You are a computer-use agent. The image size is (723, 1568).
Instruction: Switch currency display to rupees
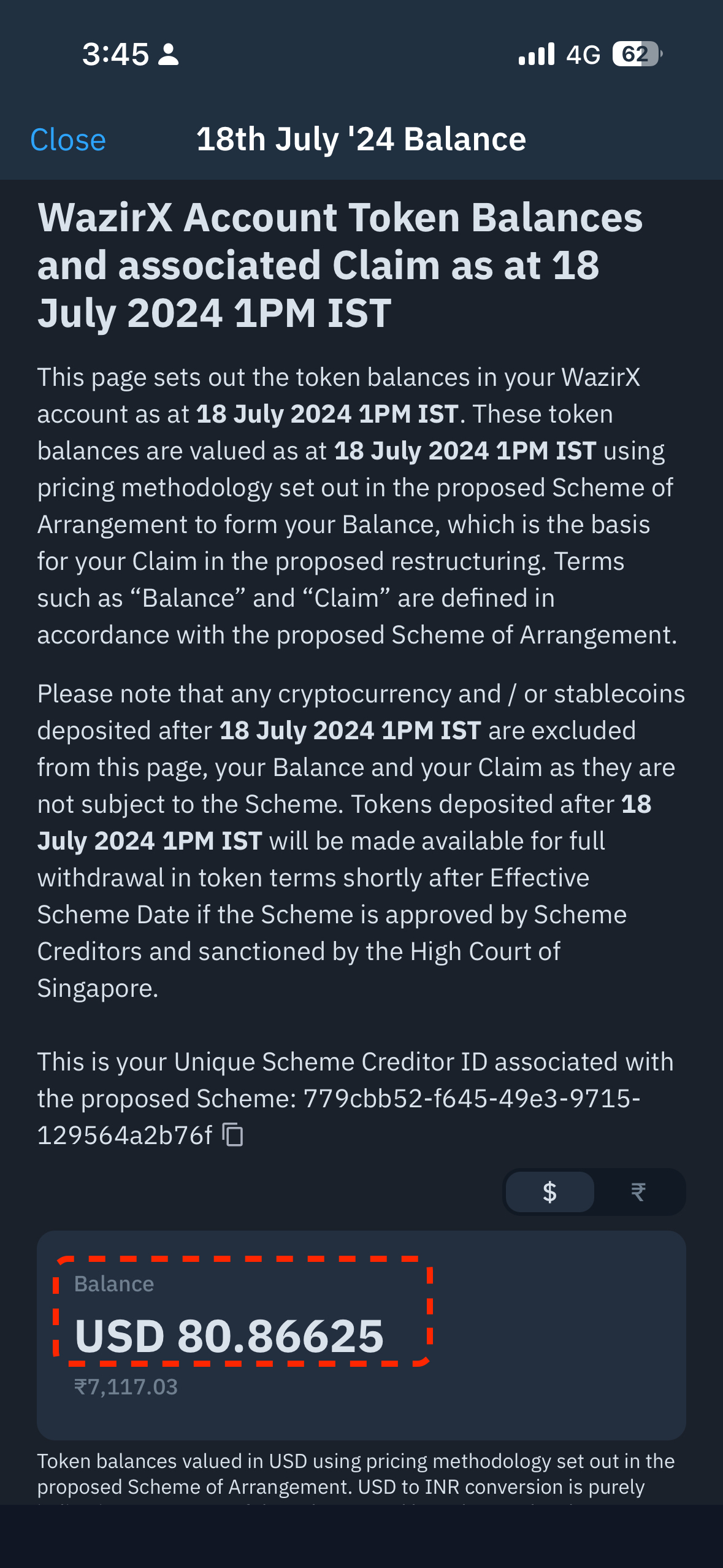click(x=638, y=1192)
